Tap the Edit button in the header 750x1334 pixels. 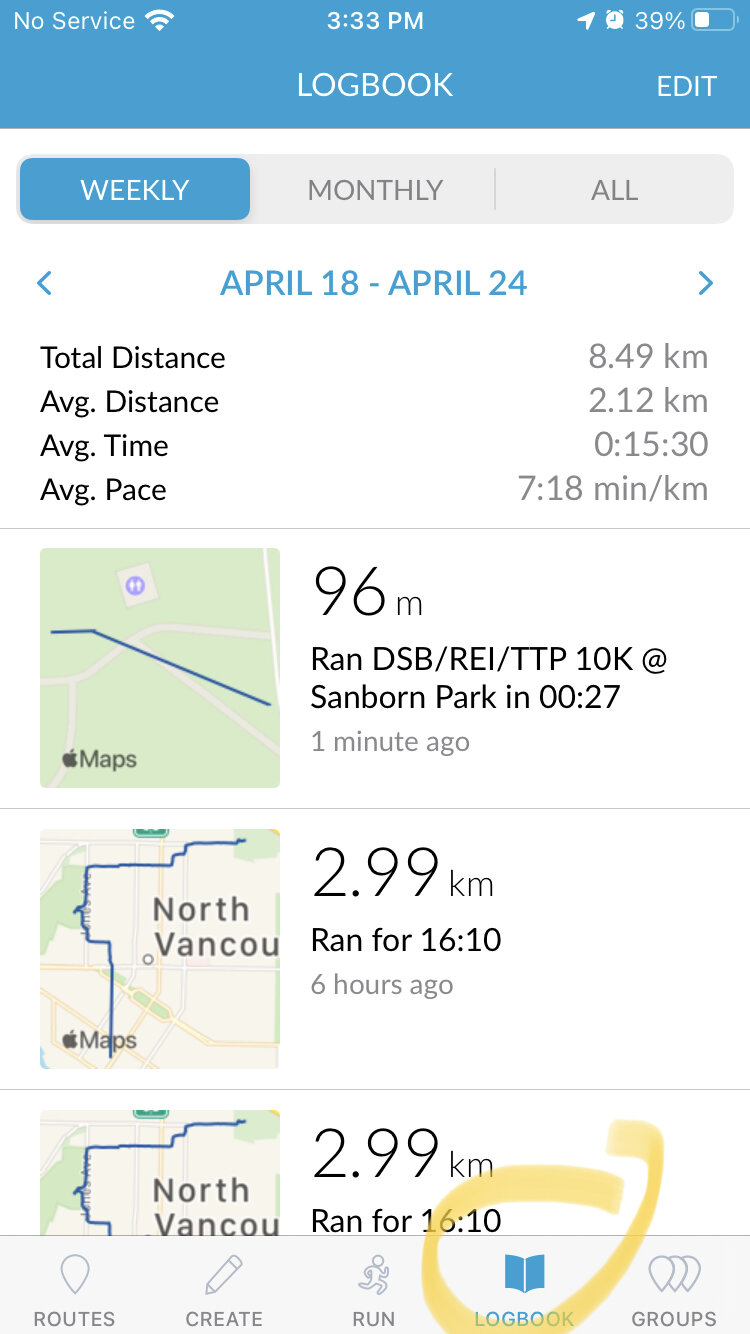pyautogui.click(x=686, y=86)
